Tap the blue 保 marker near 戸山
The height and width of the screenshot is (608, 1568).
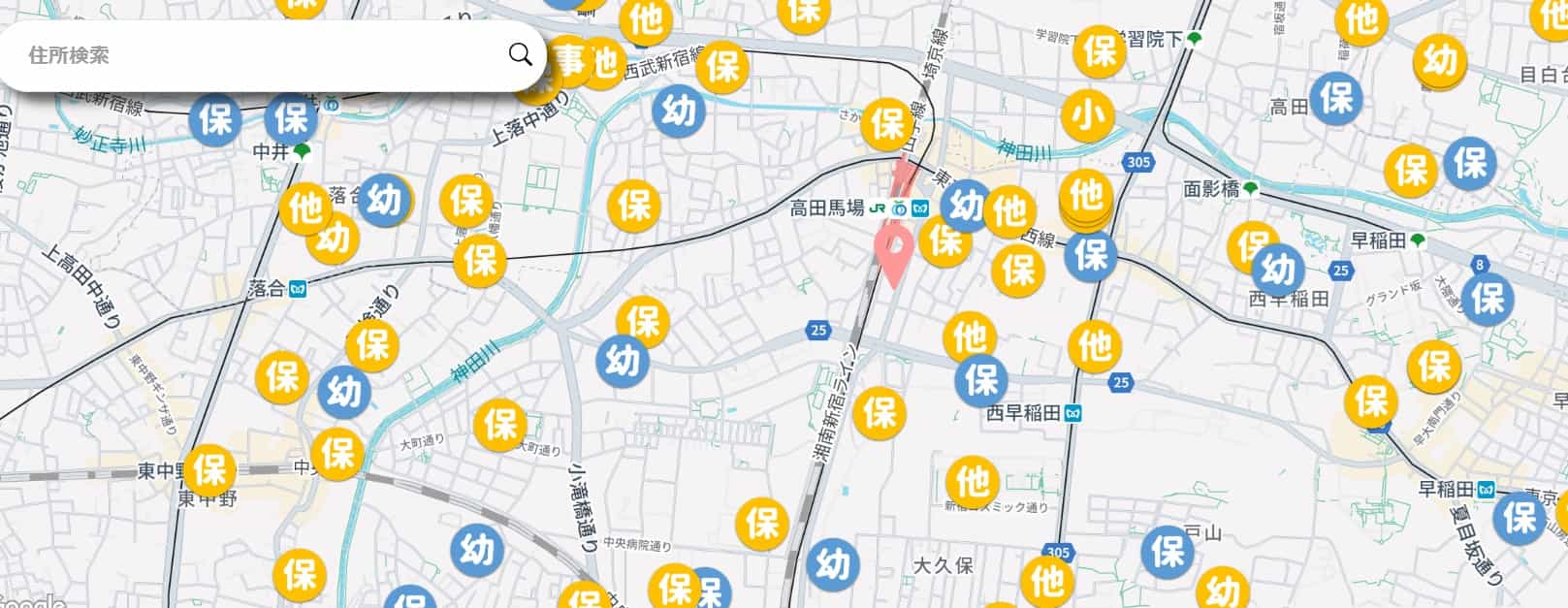[x=1168, y=551]
